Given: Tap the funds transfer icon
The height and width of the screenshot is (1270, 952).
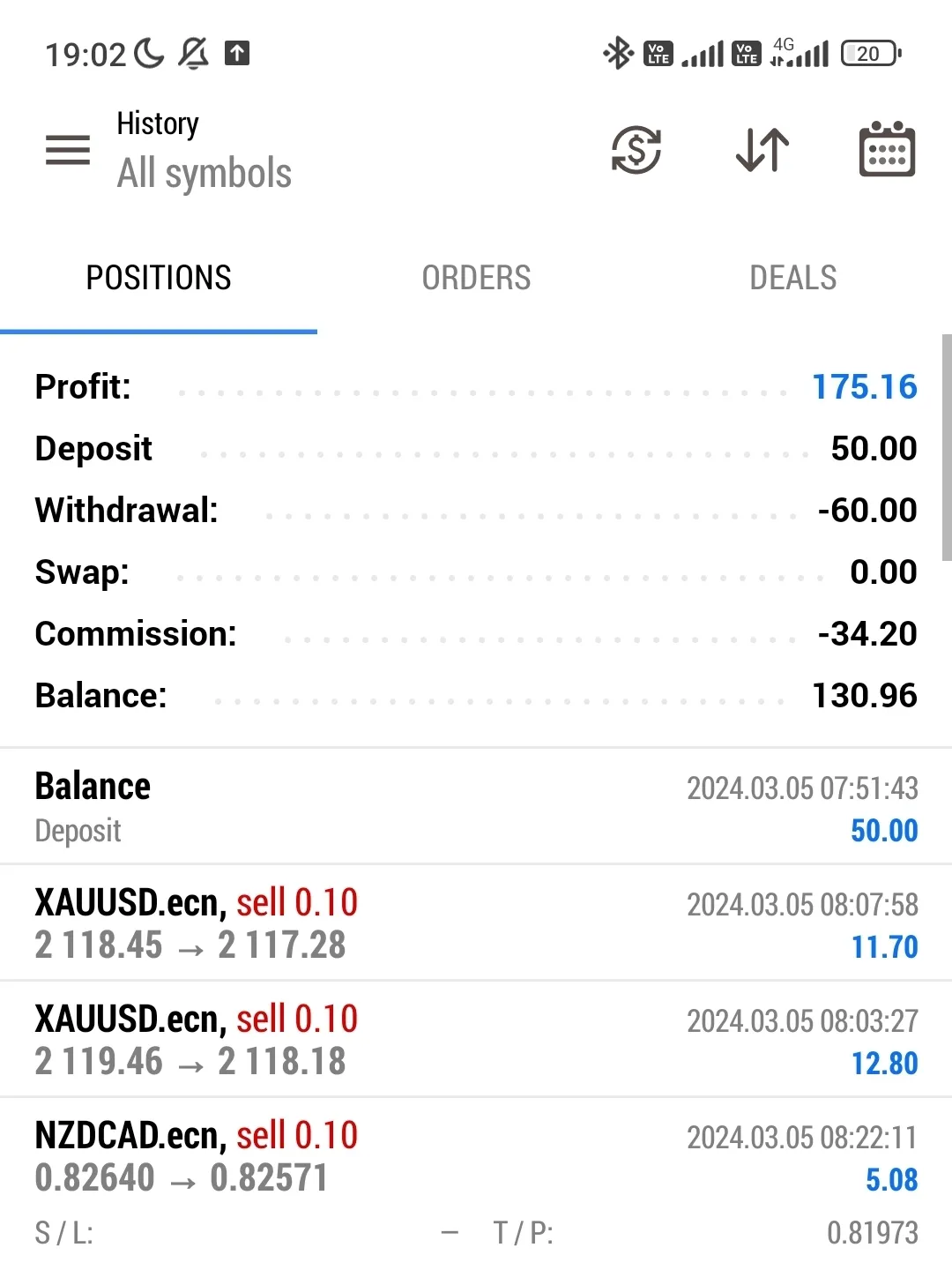Looking at the screenshot, I should (x=636, y=151).
